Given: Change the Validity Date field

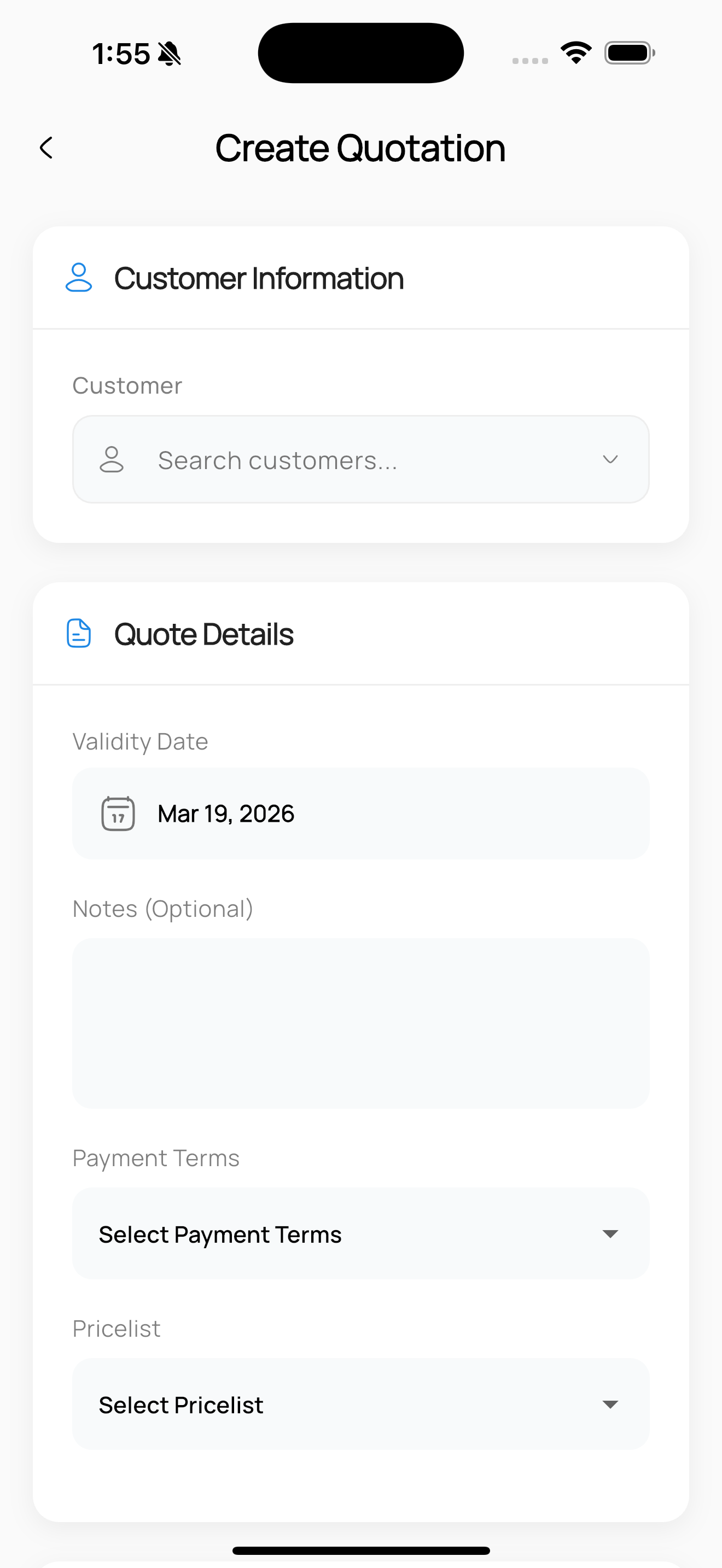Looking at the screenshot, I should [360, 813].
